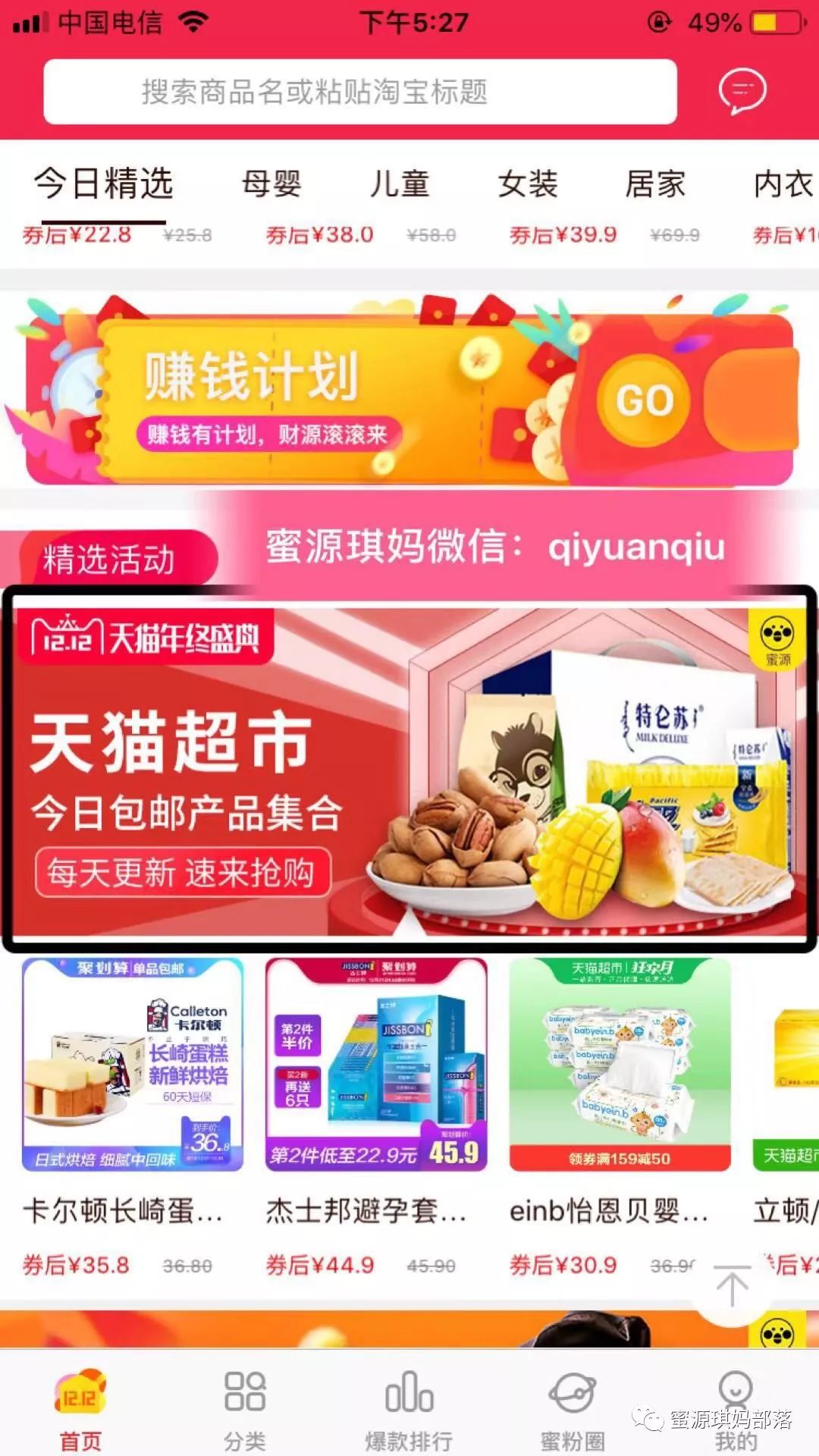
Task: Open the 爆款排行 ranking tab
Action: pyautogui.click(x=409, y=1410)
